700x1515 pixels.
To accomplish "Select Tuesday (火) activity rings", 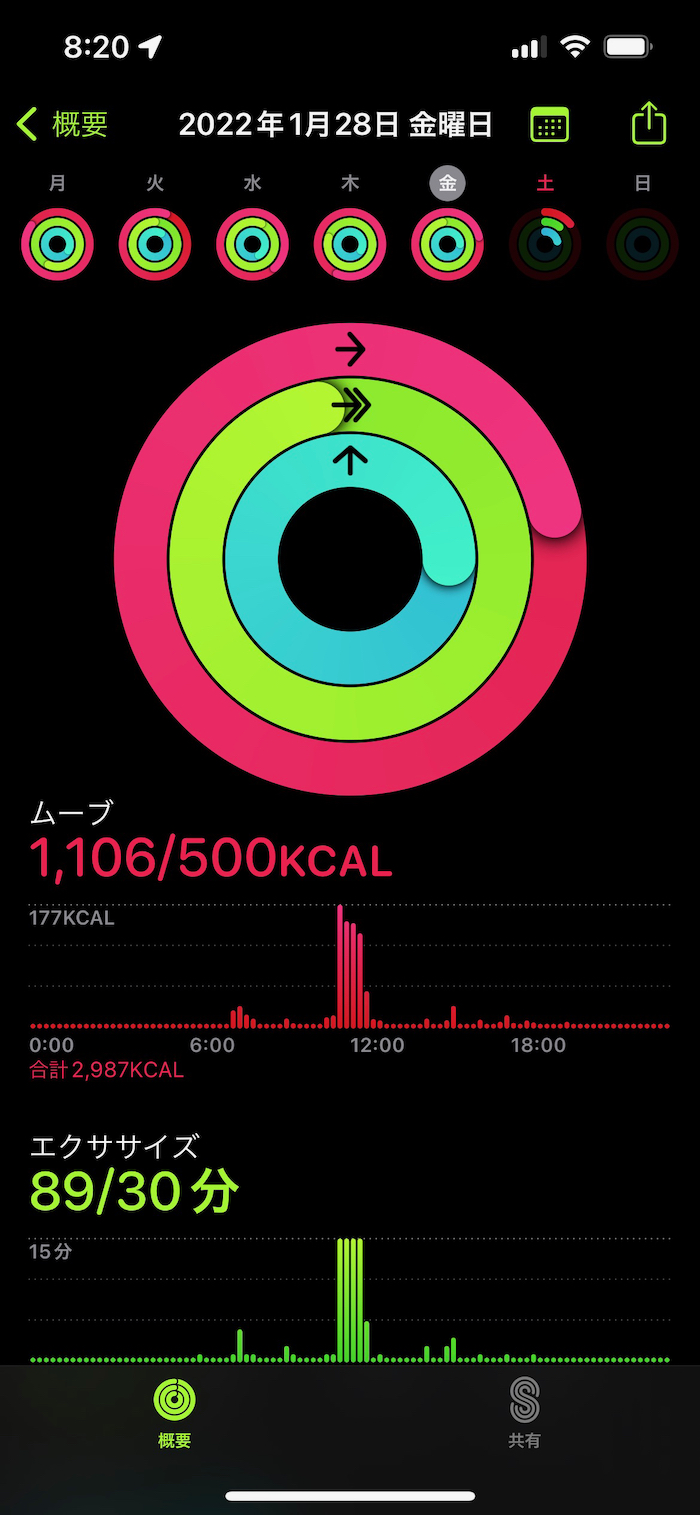I will (155, 244).
